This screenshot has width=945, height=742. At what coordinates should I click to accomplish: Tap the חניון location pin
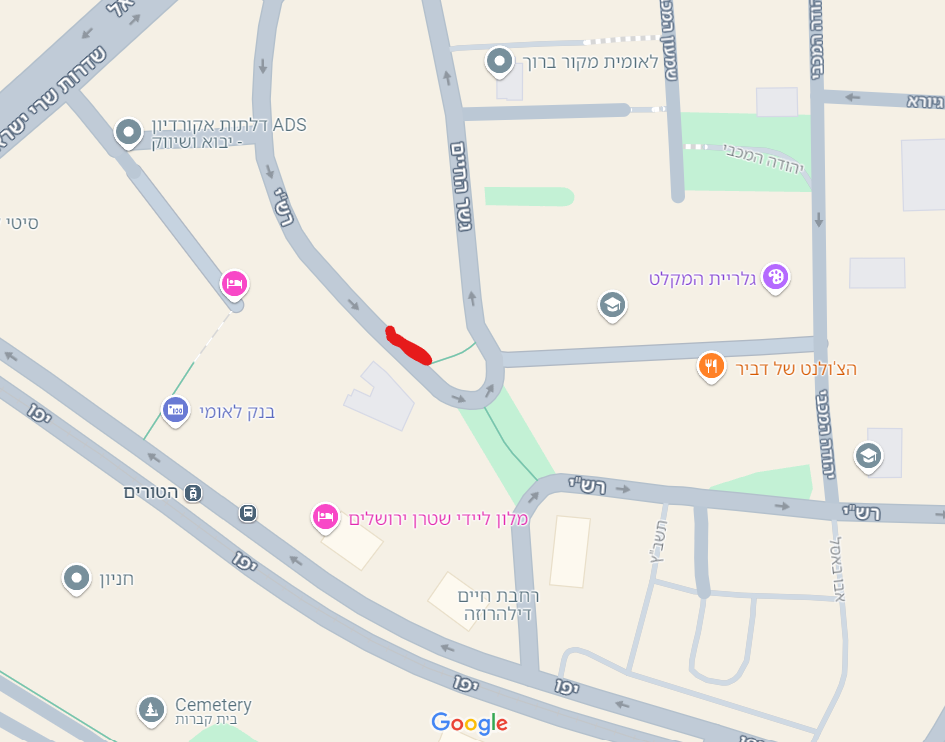pyautogui.click(x=76, y=578)
